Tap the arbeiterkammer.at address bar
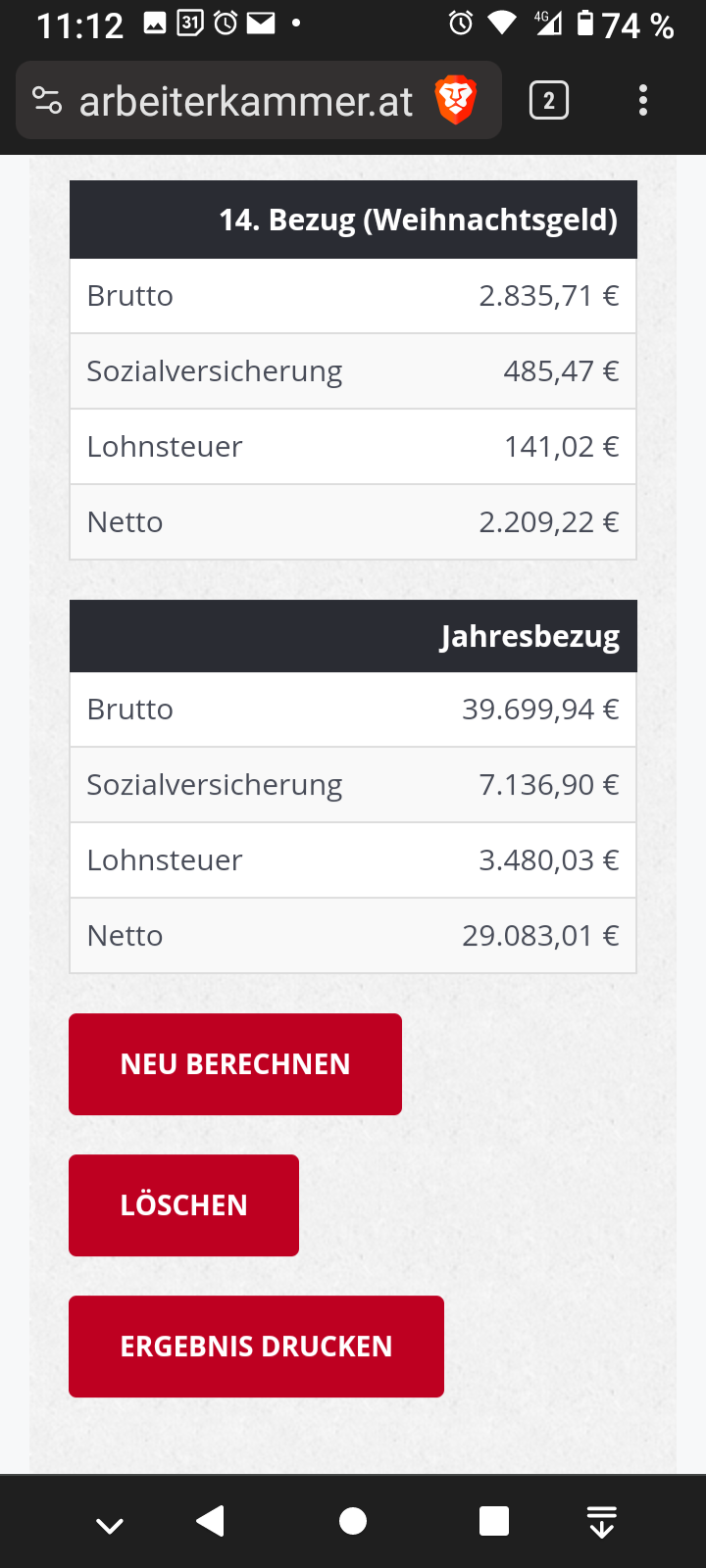 pyautogui.click(x=246, y=101)
